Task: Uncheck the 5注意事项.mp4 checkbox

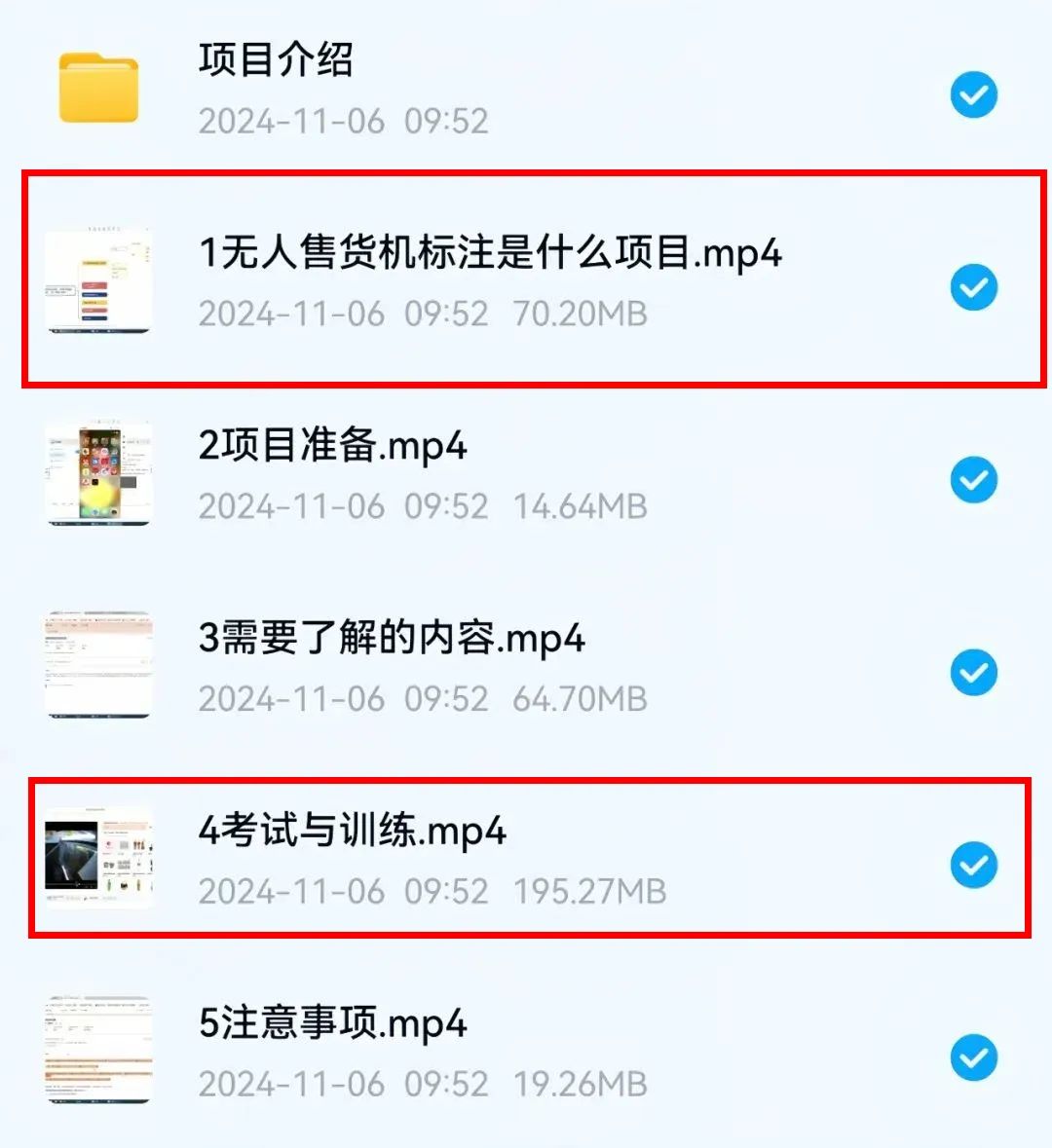Action: (x=973, y=1057)
